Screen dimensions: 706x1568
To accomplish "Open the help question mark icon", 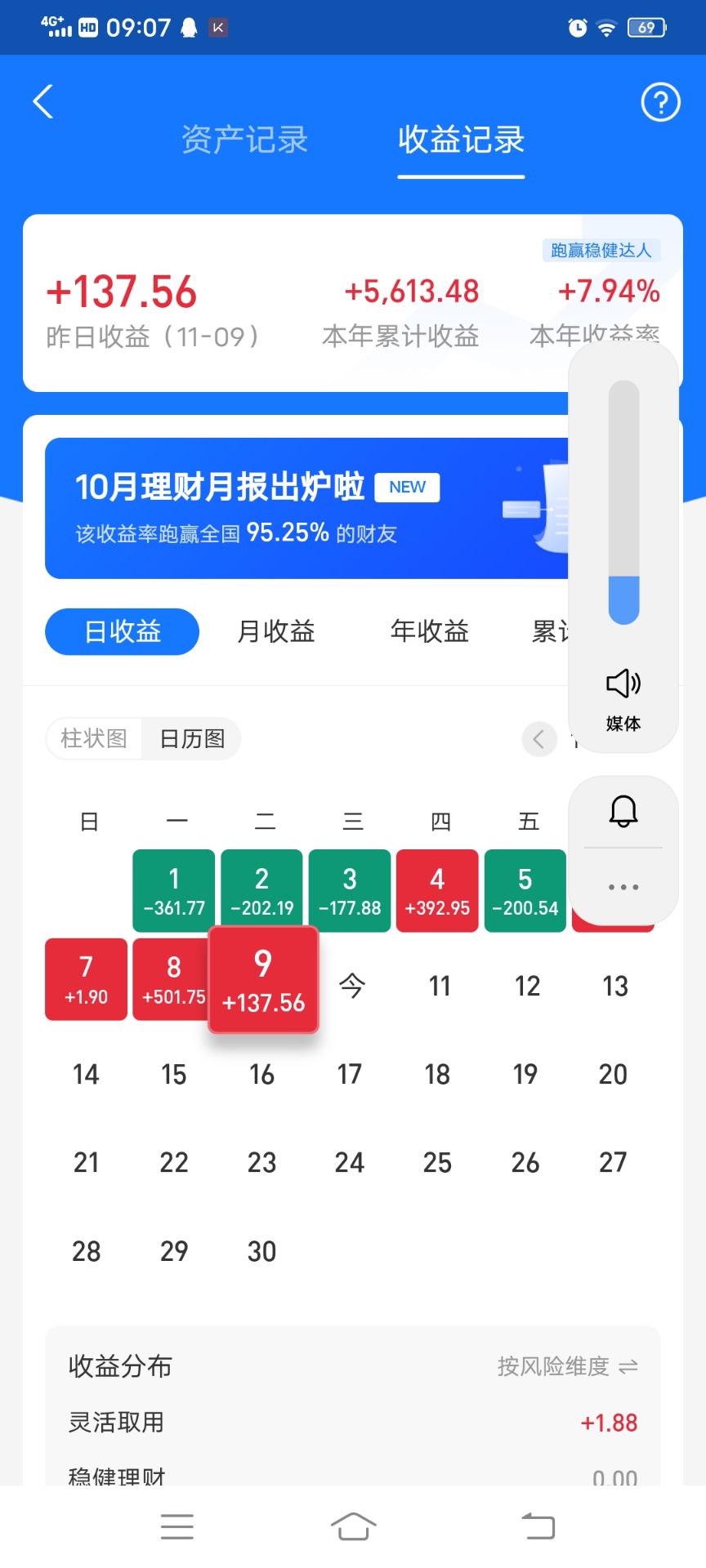I will (660, 103).
